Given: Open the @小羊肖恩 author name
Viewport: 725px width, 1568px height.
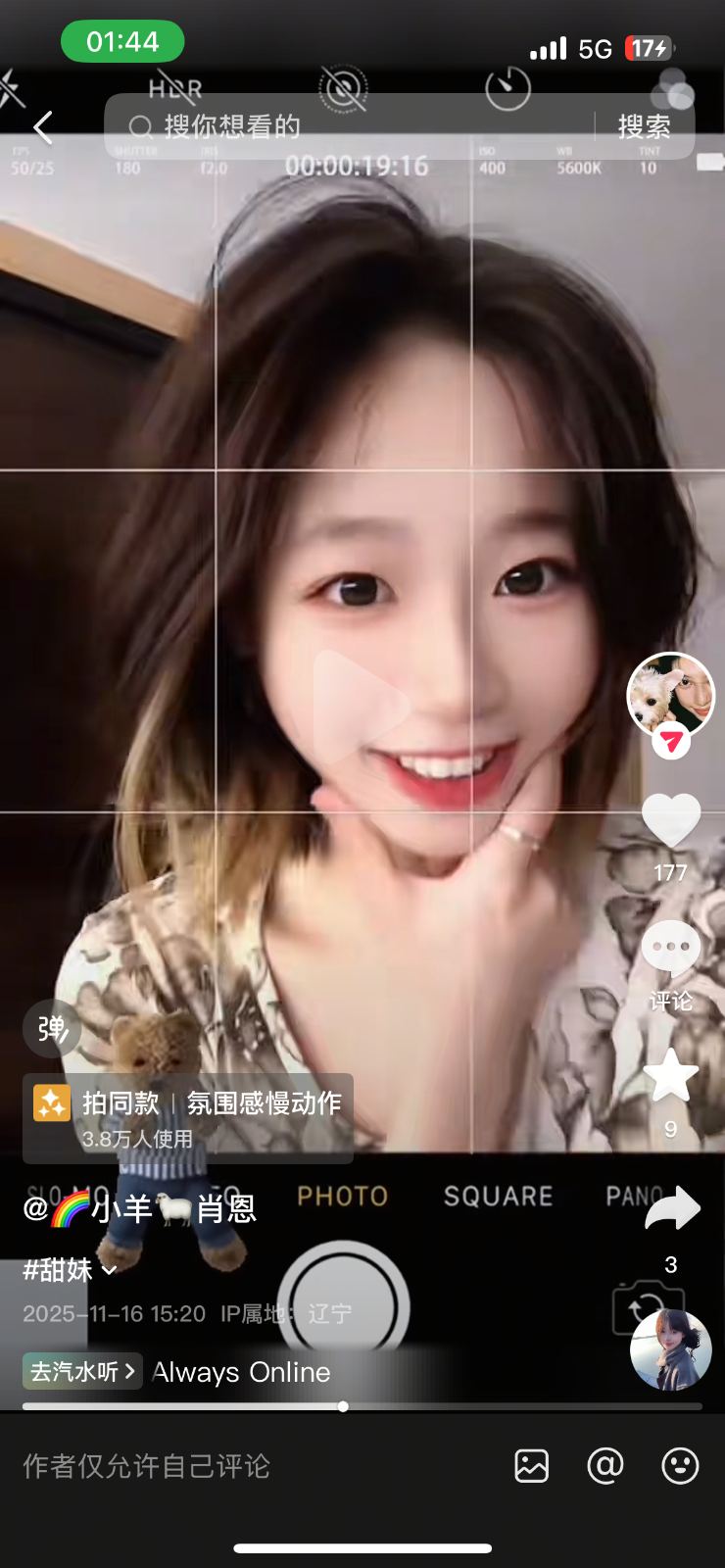Looking at the screenshot, I should click(140, 1209).
